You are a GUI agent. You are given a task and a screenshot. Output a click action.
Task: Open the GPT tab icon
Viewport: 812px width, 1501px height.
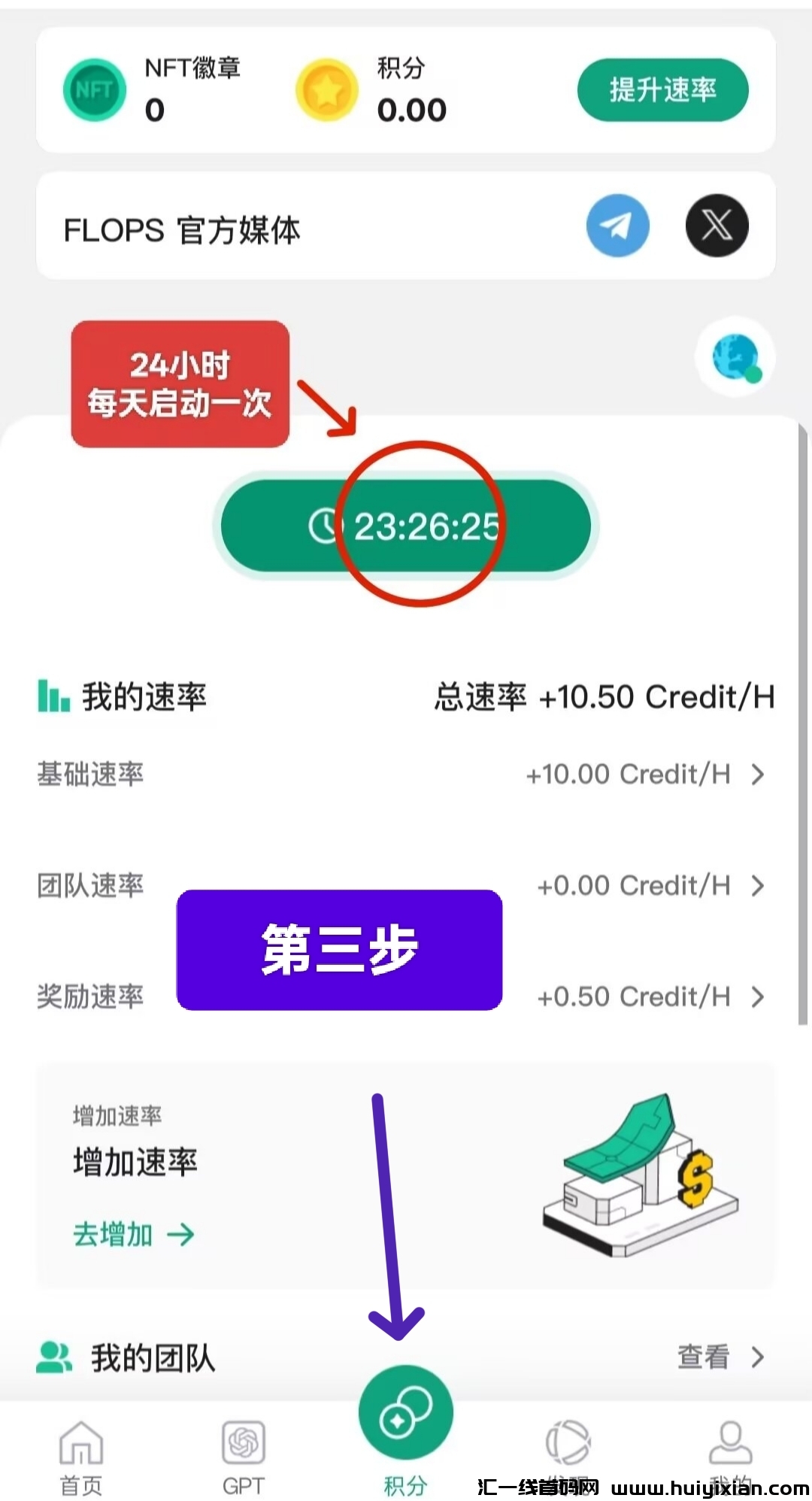[x=243, y=1440]
